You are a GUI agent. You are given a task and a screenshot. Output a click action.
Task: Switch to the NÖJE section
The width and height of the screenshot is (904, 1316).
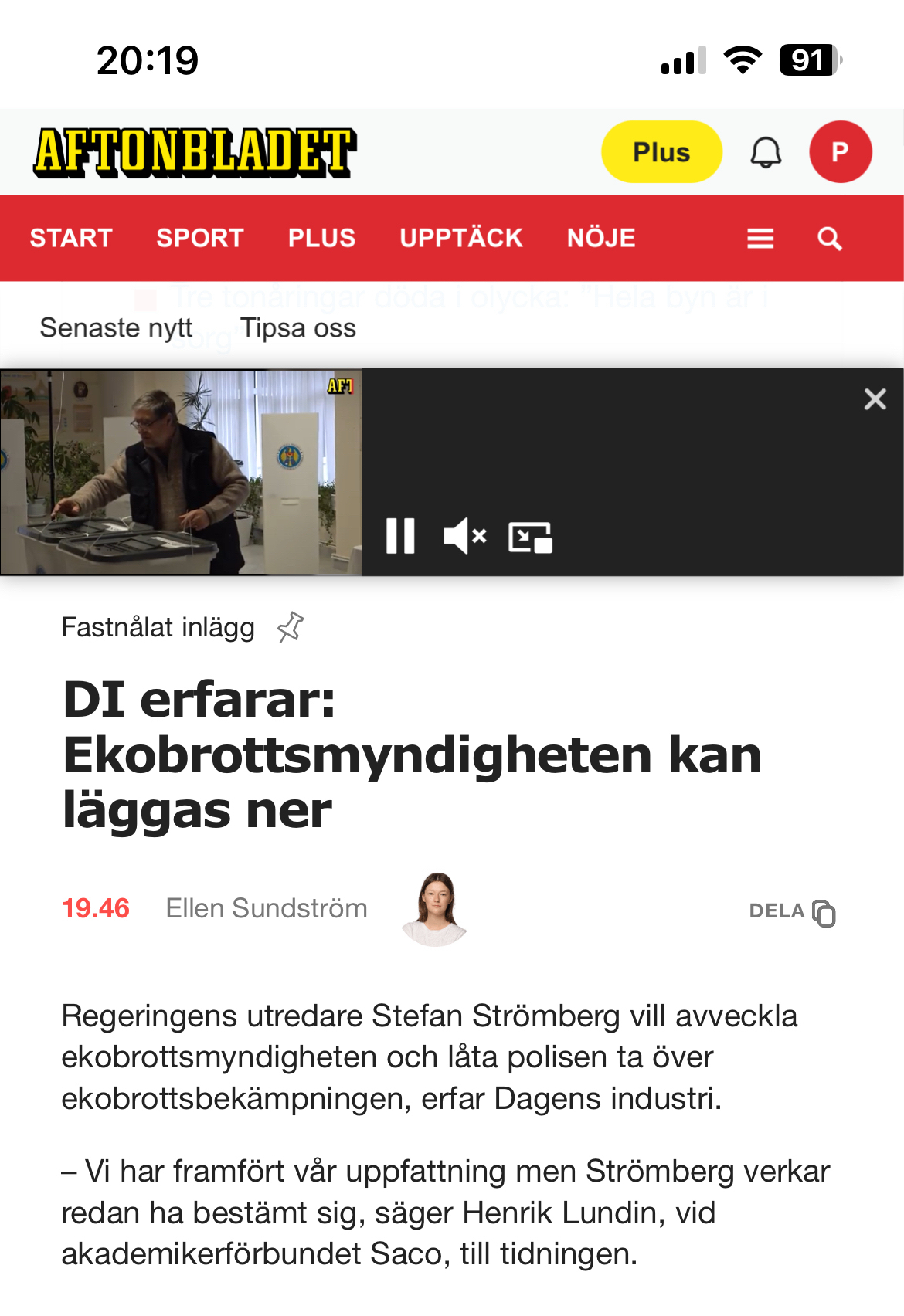[x=601, y=238]
